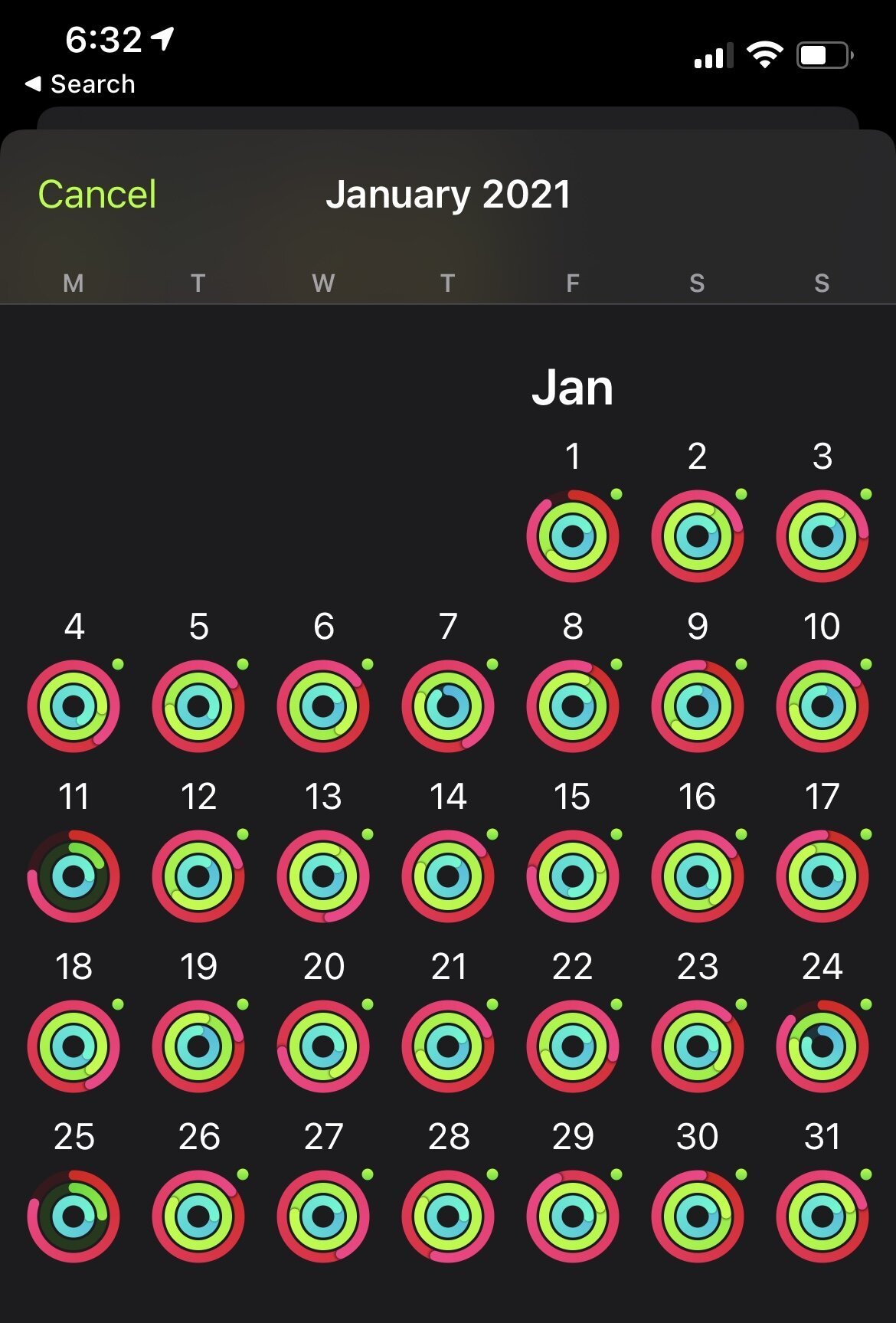Pick January 13 from the calendar
The height and width of the screenshot is (1323, 896).
coord(323,876)
